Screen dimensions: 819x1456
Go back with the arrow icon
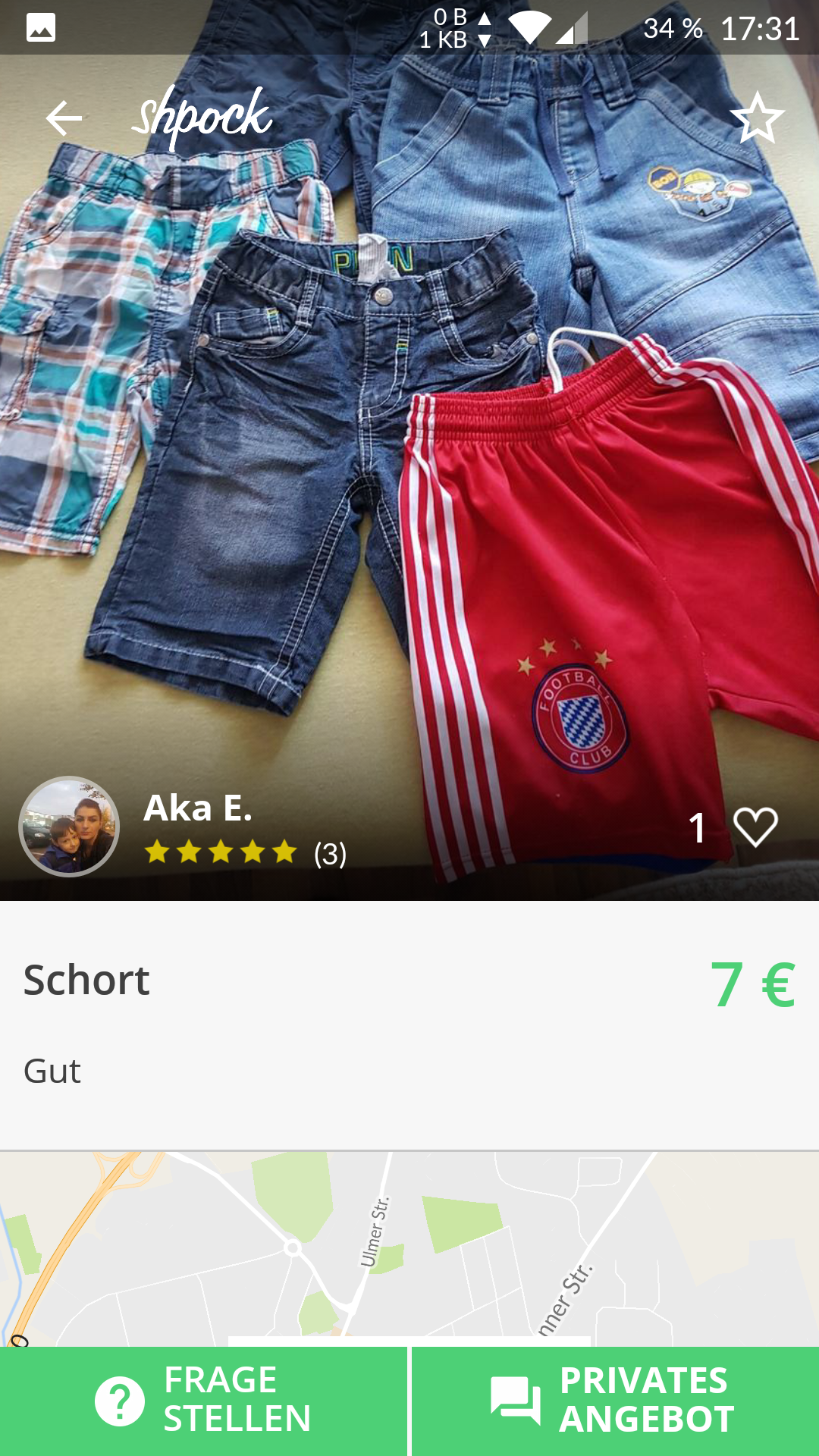click(x=64, y=118)
